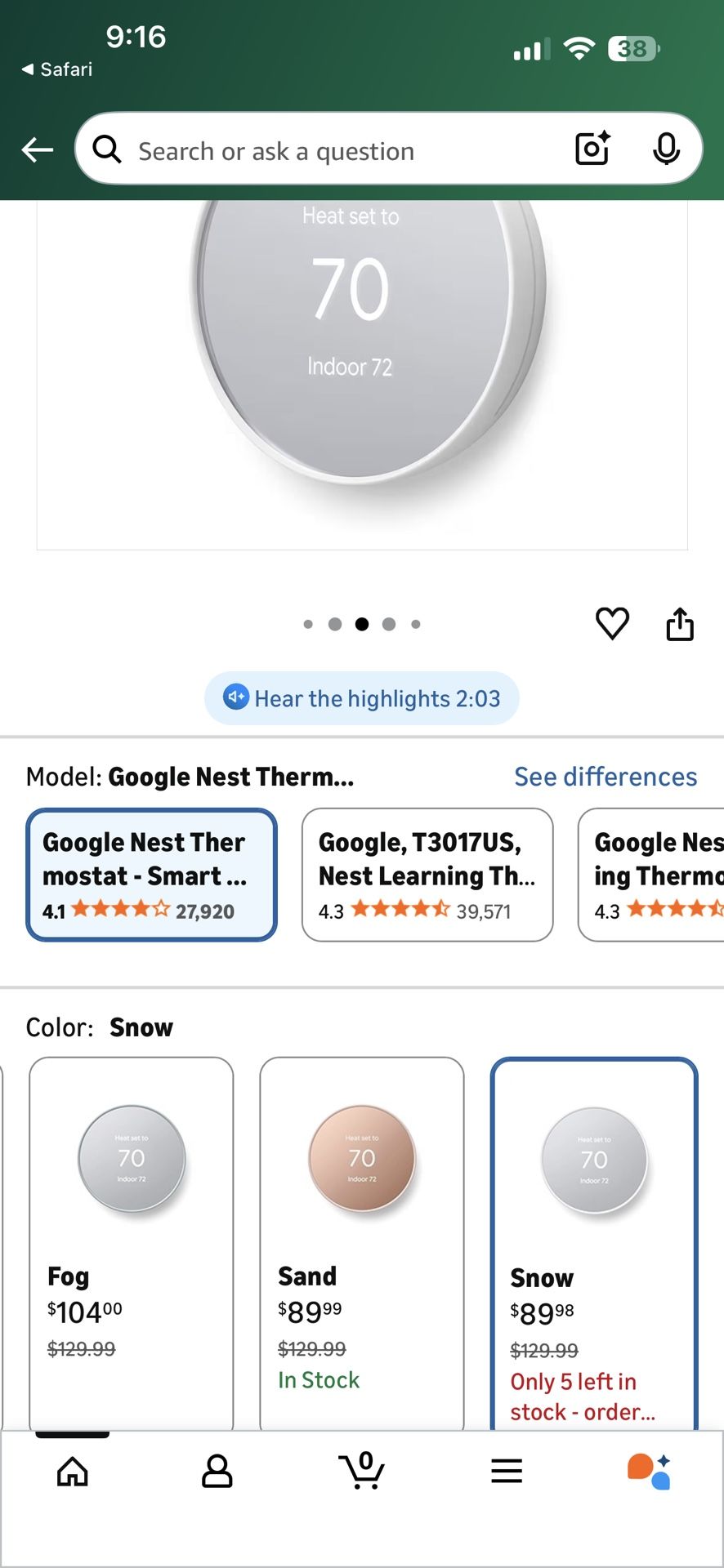Play Hear the highlights audio
This screenshot has height=1568, width=724.
(x=362, y=698)
